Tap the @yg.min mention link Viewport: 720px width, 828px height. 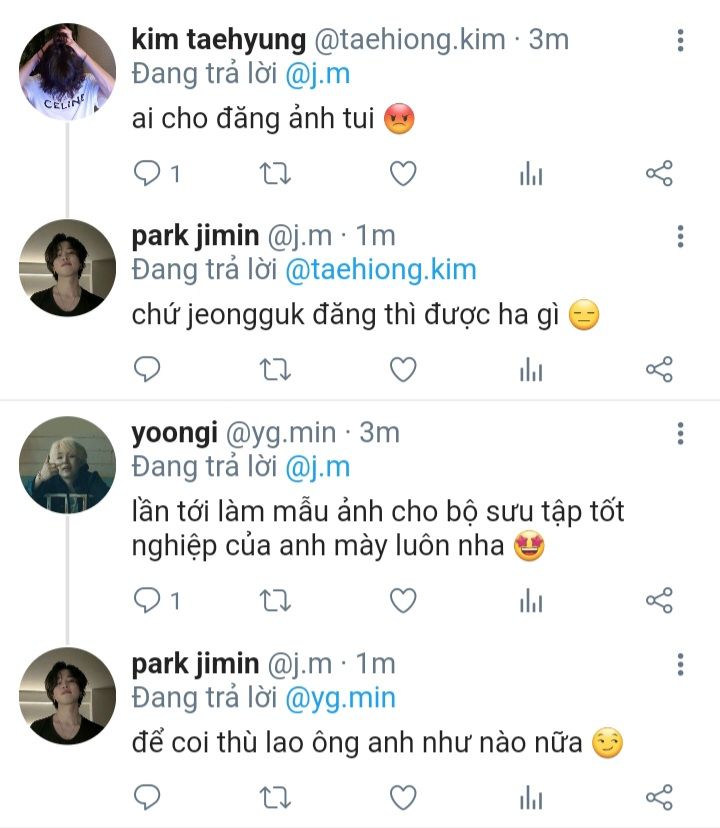tap(340, 697)
